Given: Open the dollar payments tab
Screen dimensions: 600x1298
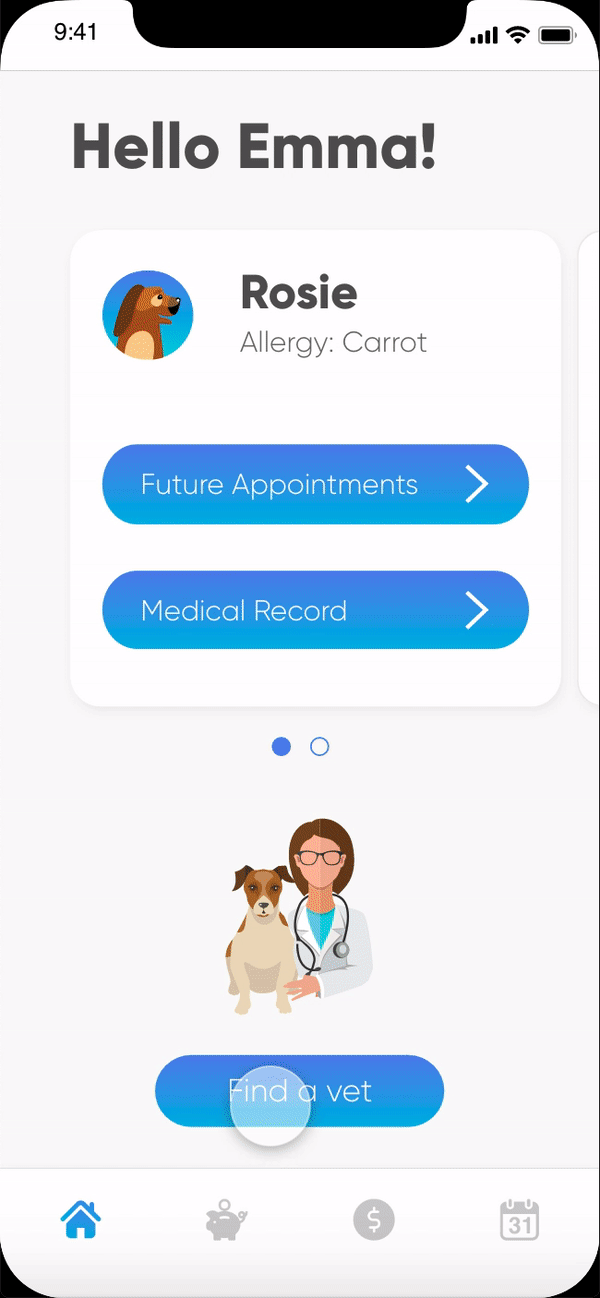Looking at the screenshot, I should (x=374, y=1220).
